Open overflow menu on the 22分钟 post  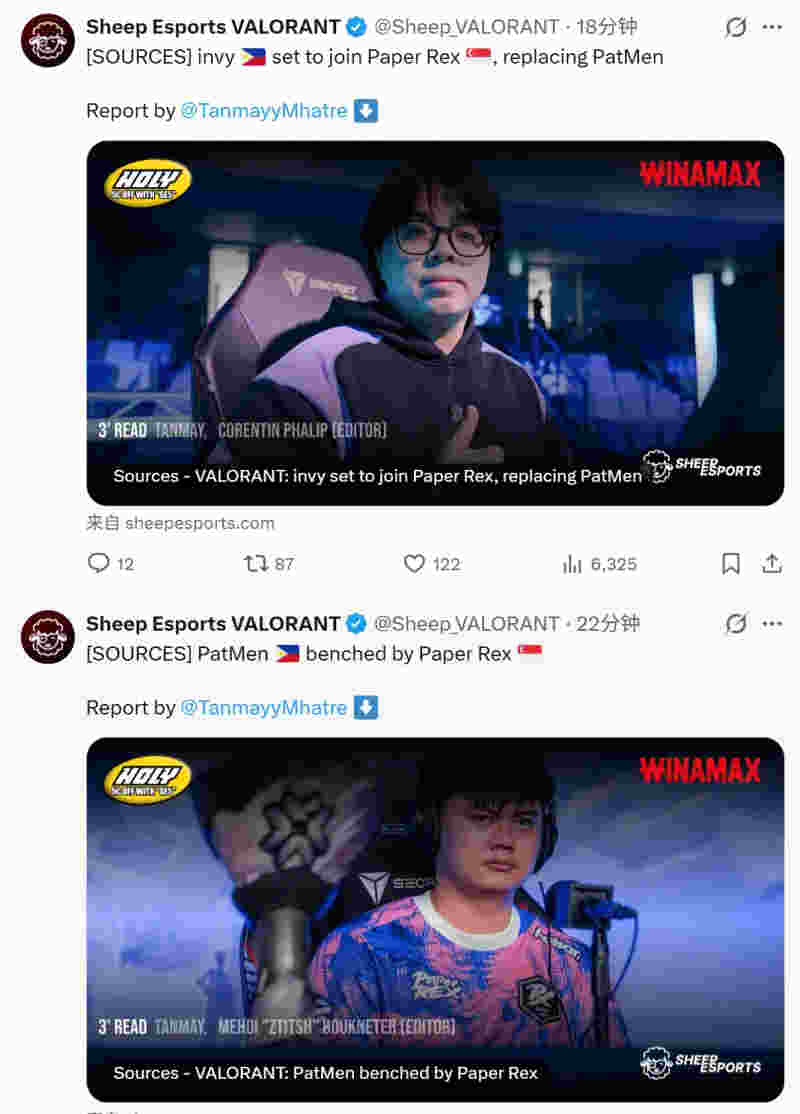pyautogui.click(x=771, y=624)
